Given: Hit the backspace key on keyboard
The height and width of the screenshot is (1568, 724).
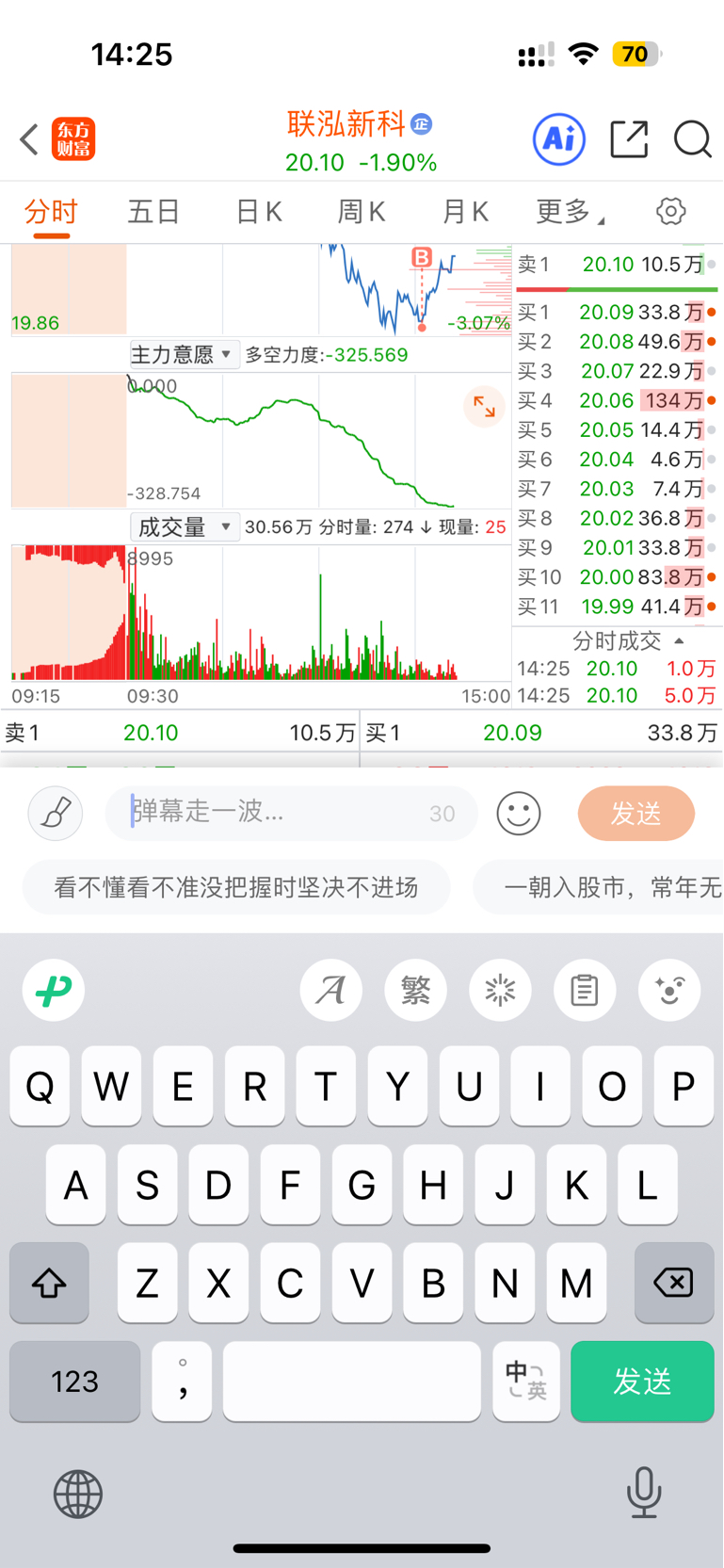Looking at the screenshot, I should [673, 1282].
